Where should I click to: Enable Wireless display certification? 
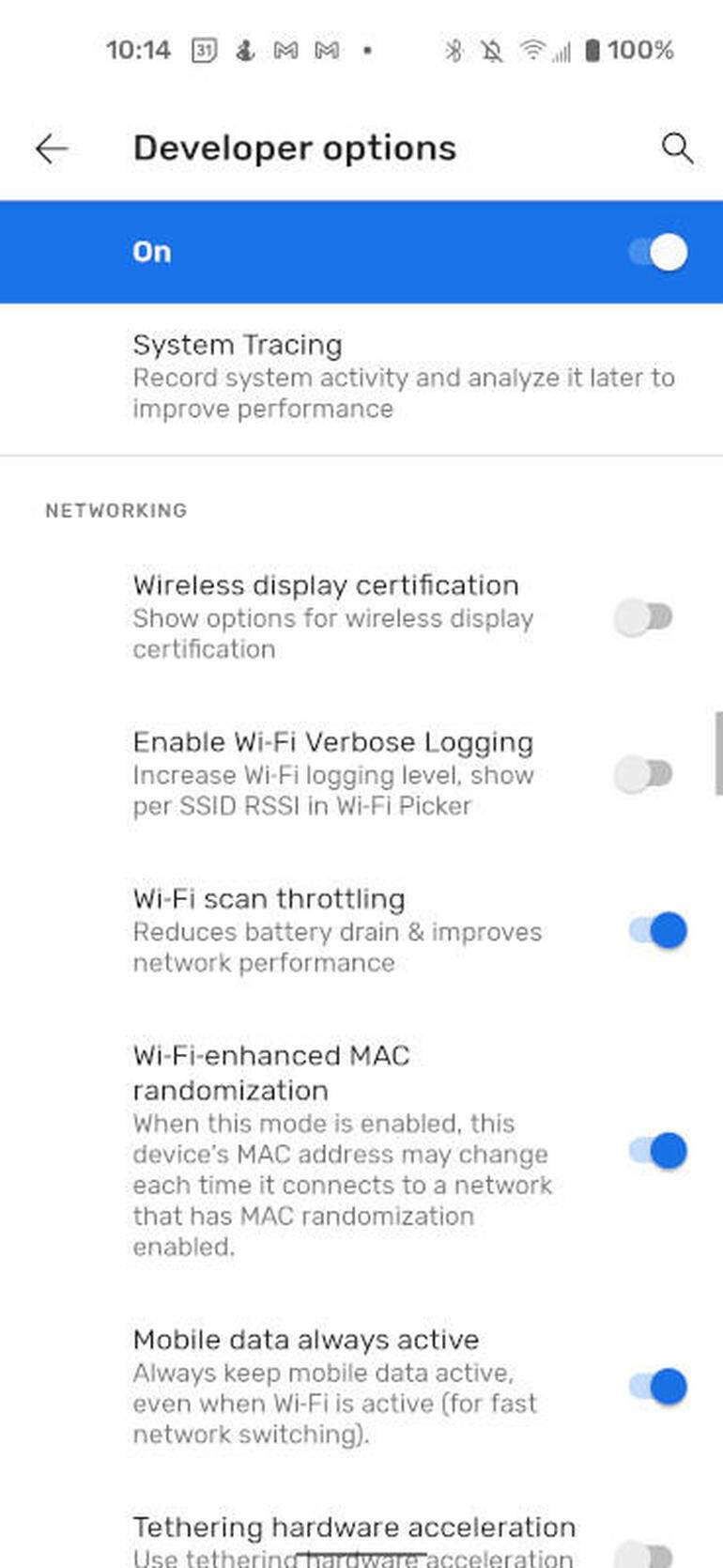click(644, 618)
